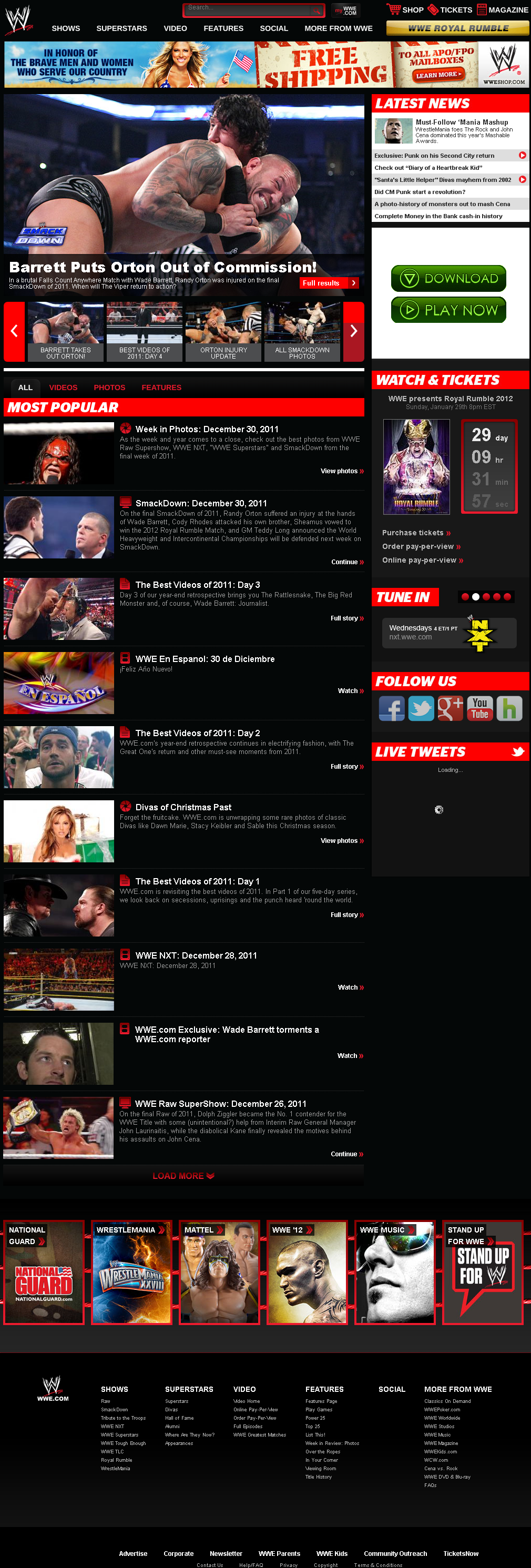Show next carousel thumbnails with right arrow
The height and width of the screenshot is (1568, 531).
[x=353, y=331]
